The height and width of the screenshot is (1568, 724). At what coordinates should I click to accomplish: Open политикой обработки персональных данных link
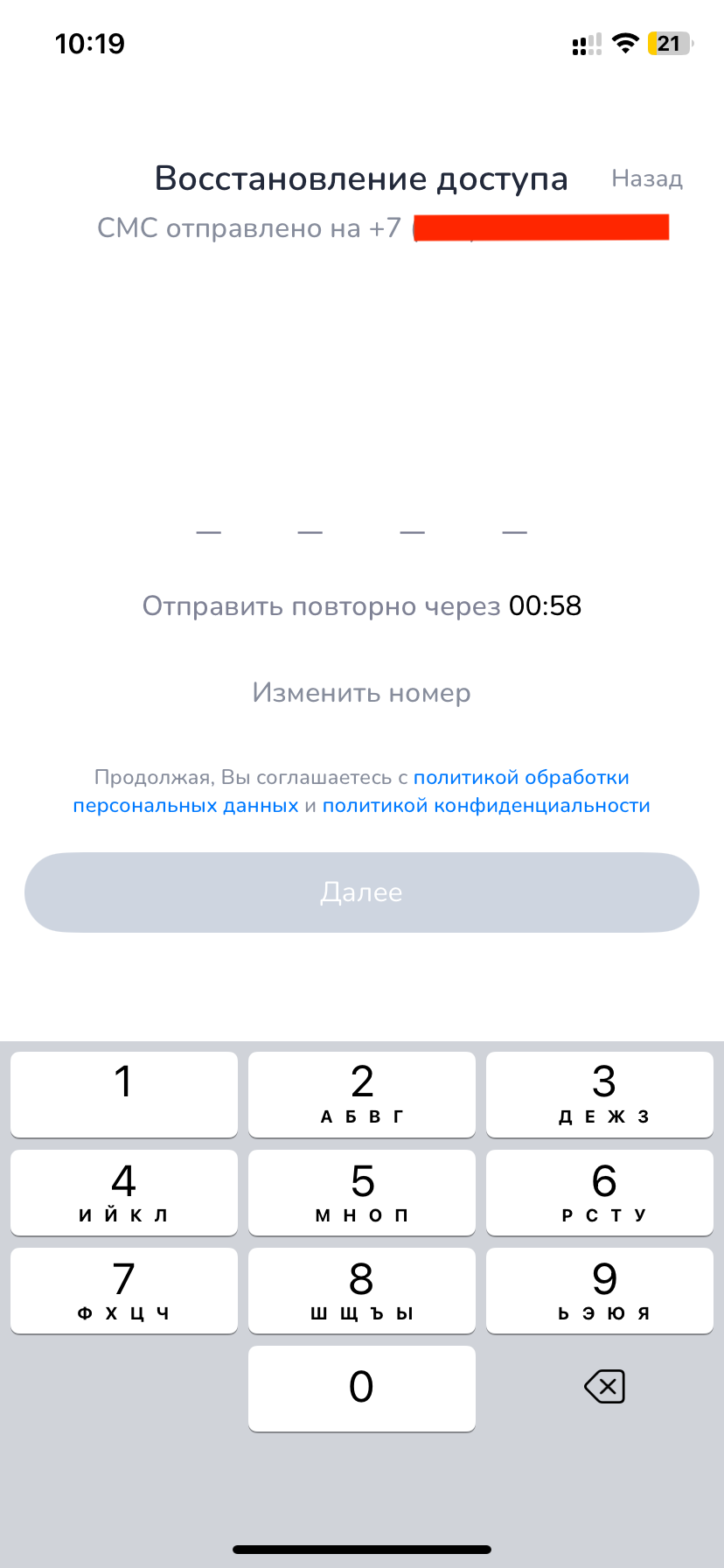(x=520, y=778)
